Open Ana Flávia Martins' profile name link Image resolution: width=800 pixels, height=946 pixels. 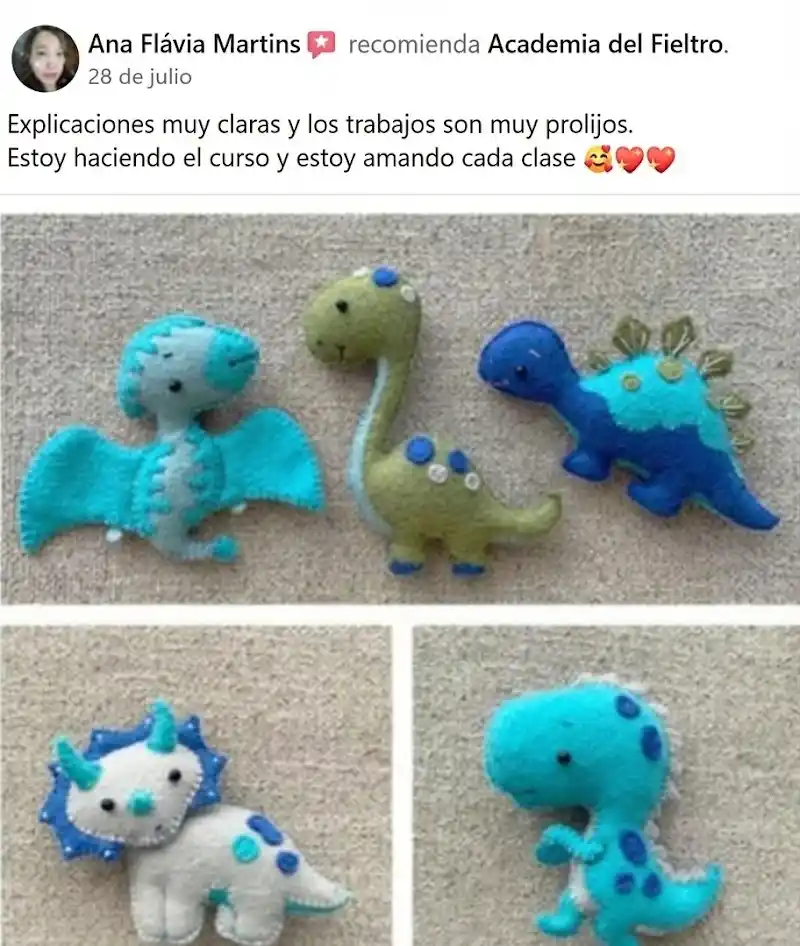tap(194, 44)
